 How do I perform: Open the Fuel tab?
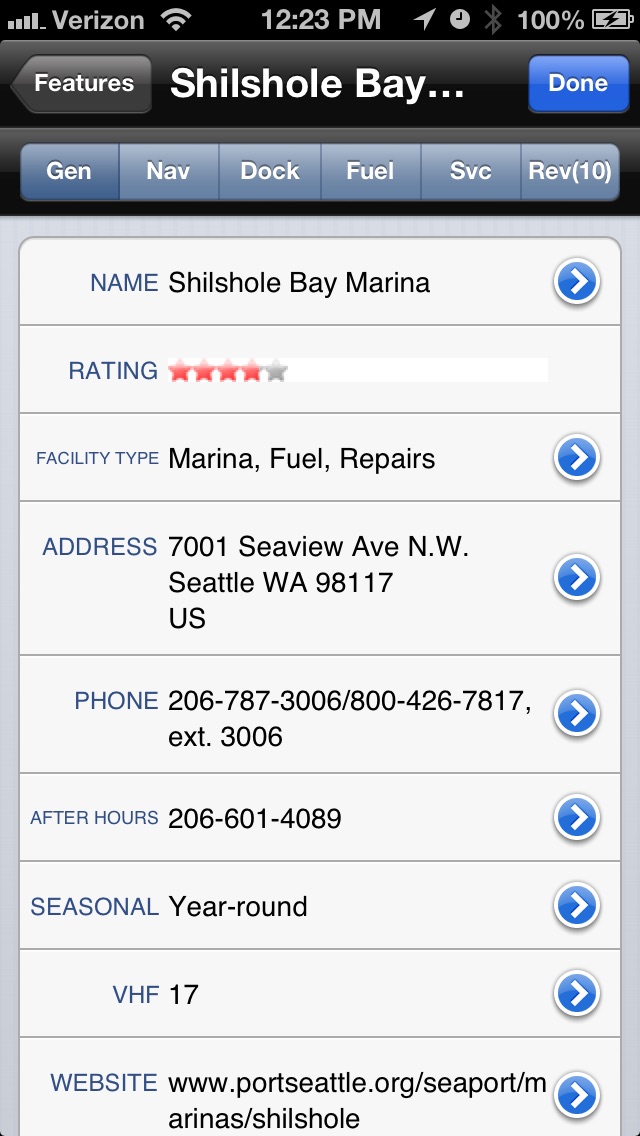click(x=370, y=171)
